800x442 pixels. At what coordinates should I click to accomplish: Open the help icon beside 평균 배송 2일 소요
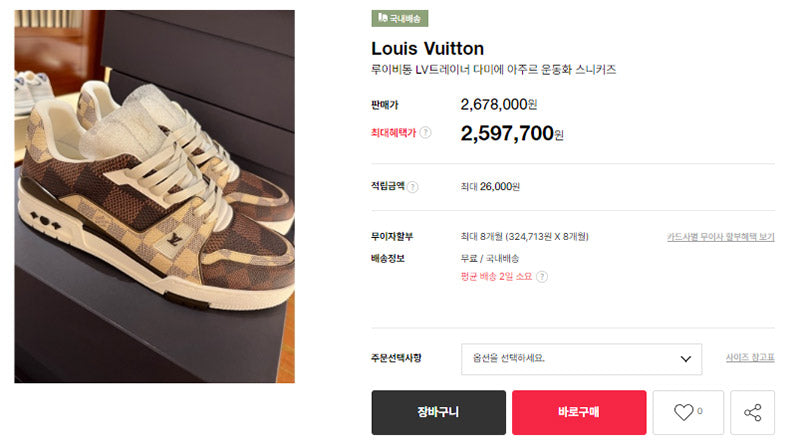point(542,277)
